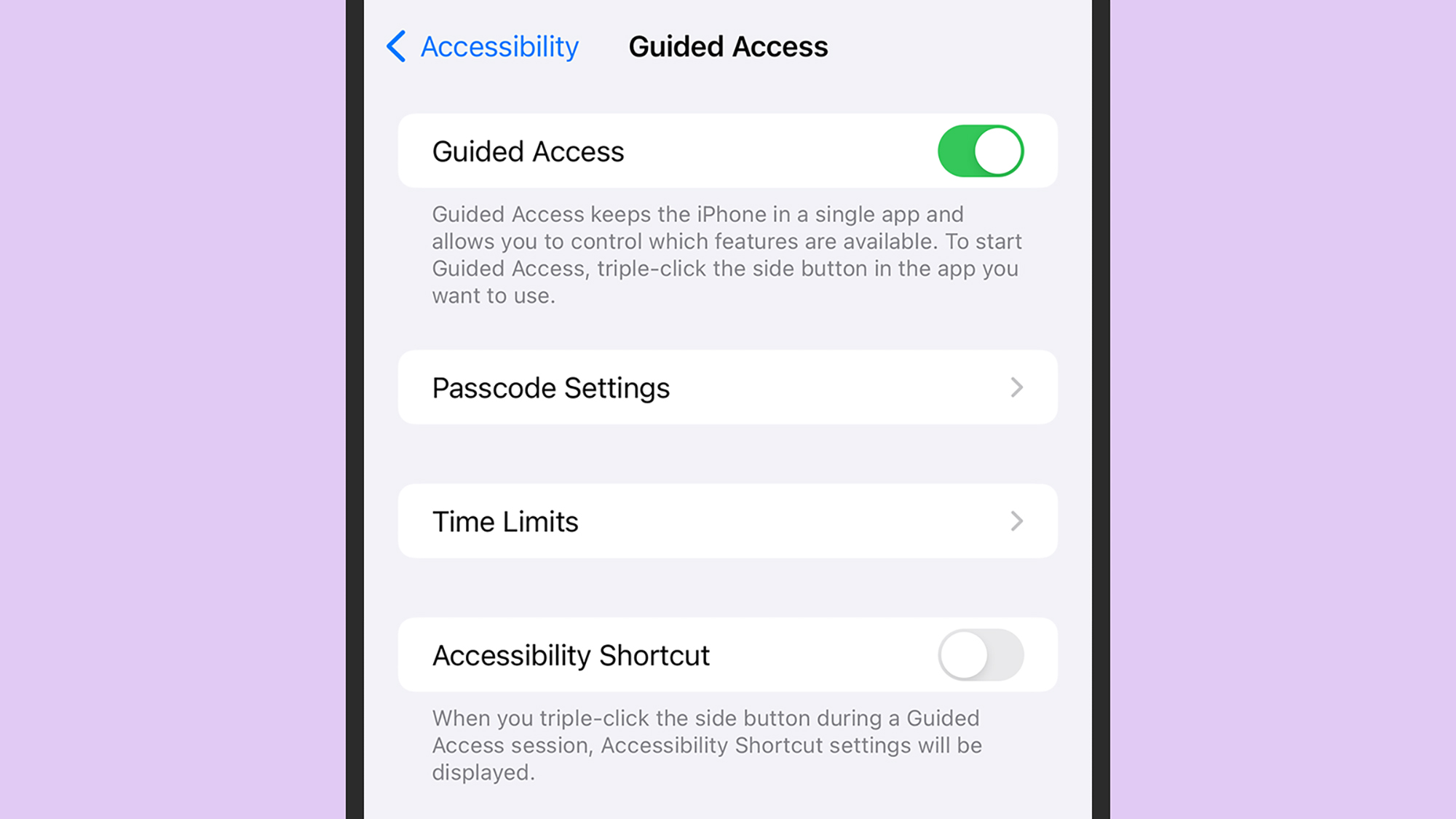The image size is (1456, 819).
Task: Open Passcode Settings
Action: [x=727, y=387]
